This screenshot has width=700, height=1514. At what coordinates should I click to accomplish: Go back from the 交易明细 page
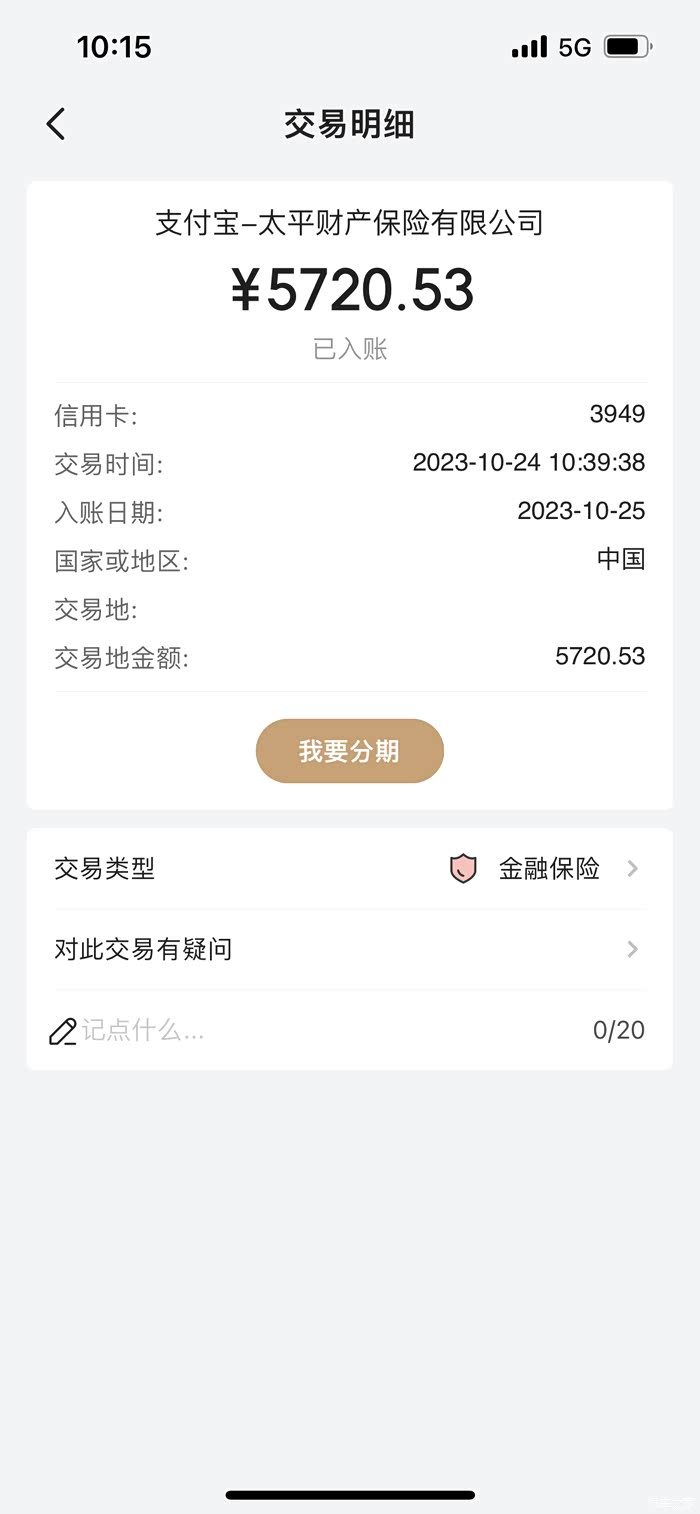click(56, 124)
